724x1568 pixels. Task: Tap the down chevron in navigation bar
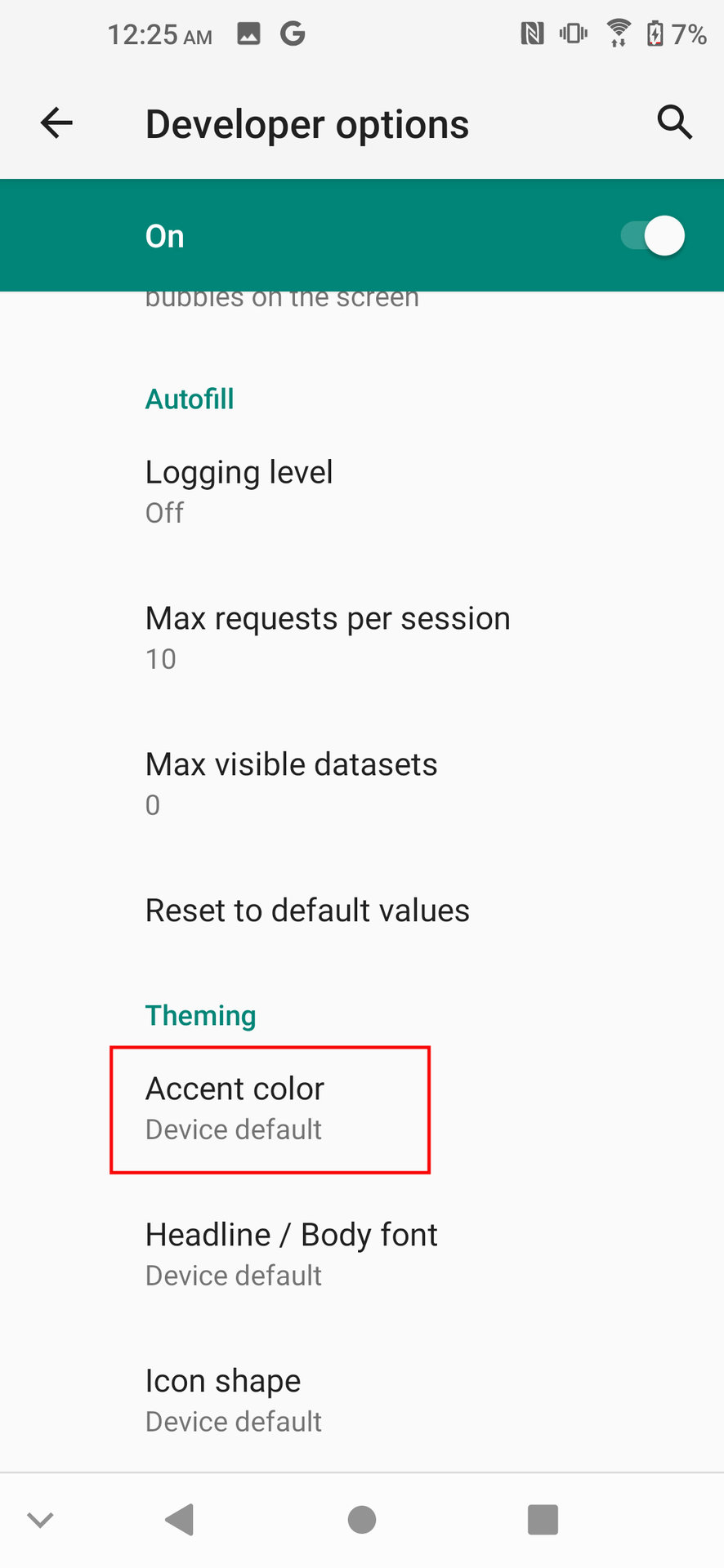point(40,1520)
